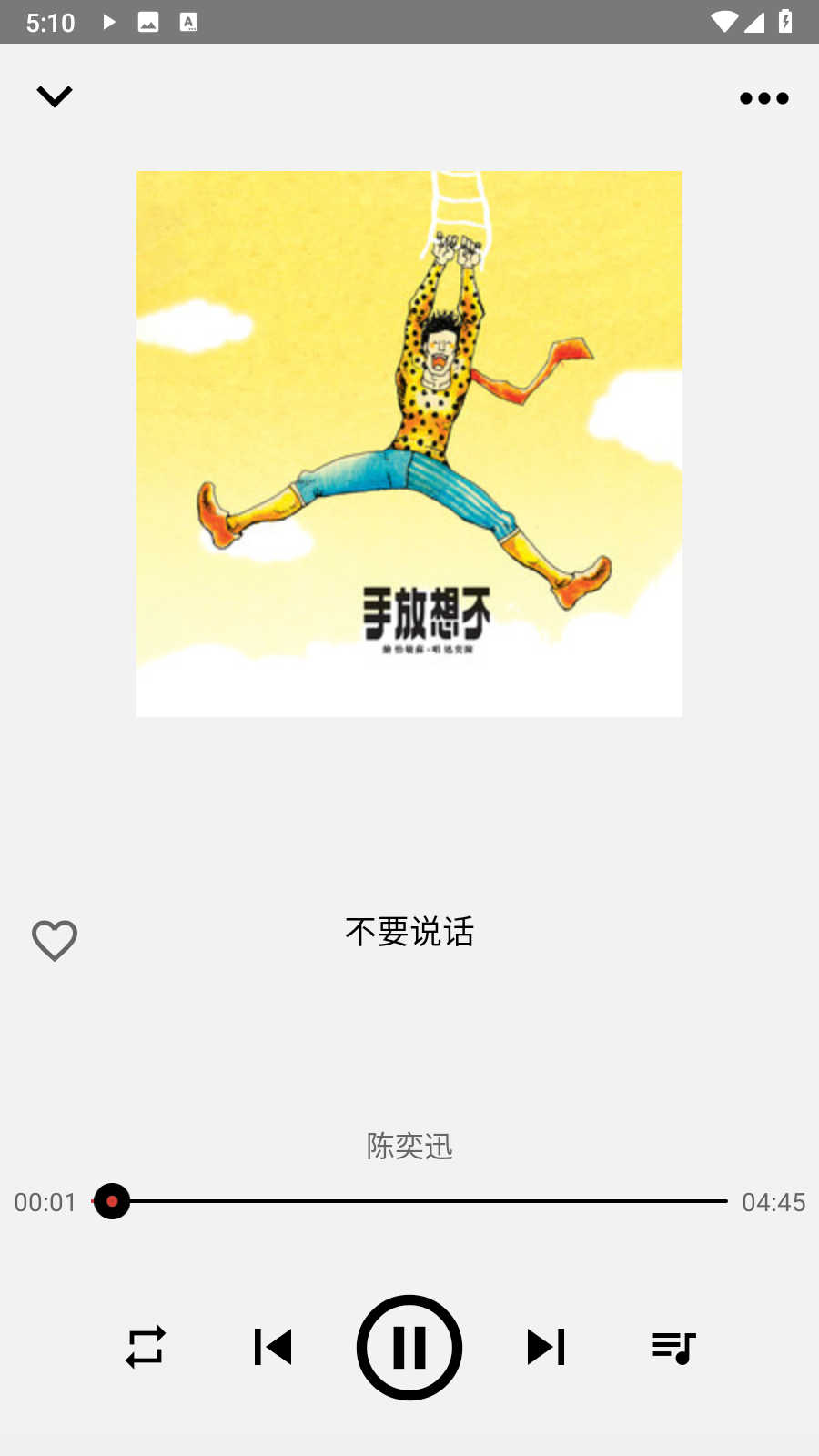819x1456 pixels.
Task: Select the artist name 陈奕迅
Action: click(x=409, y=1147)
